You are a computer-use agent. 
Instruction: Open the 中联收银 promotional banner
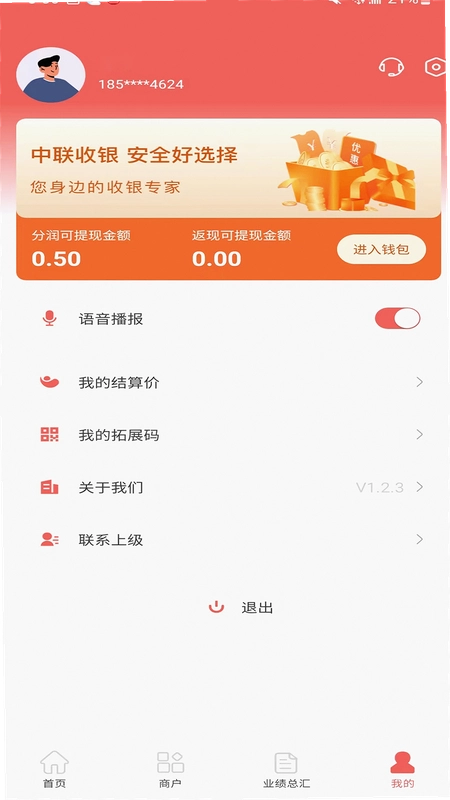[x=229, y=168]
